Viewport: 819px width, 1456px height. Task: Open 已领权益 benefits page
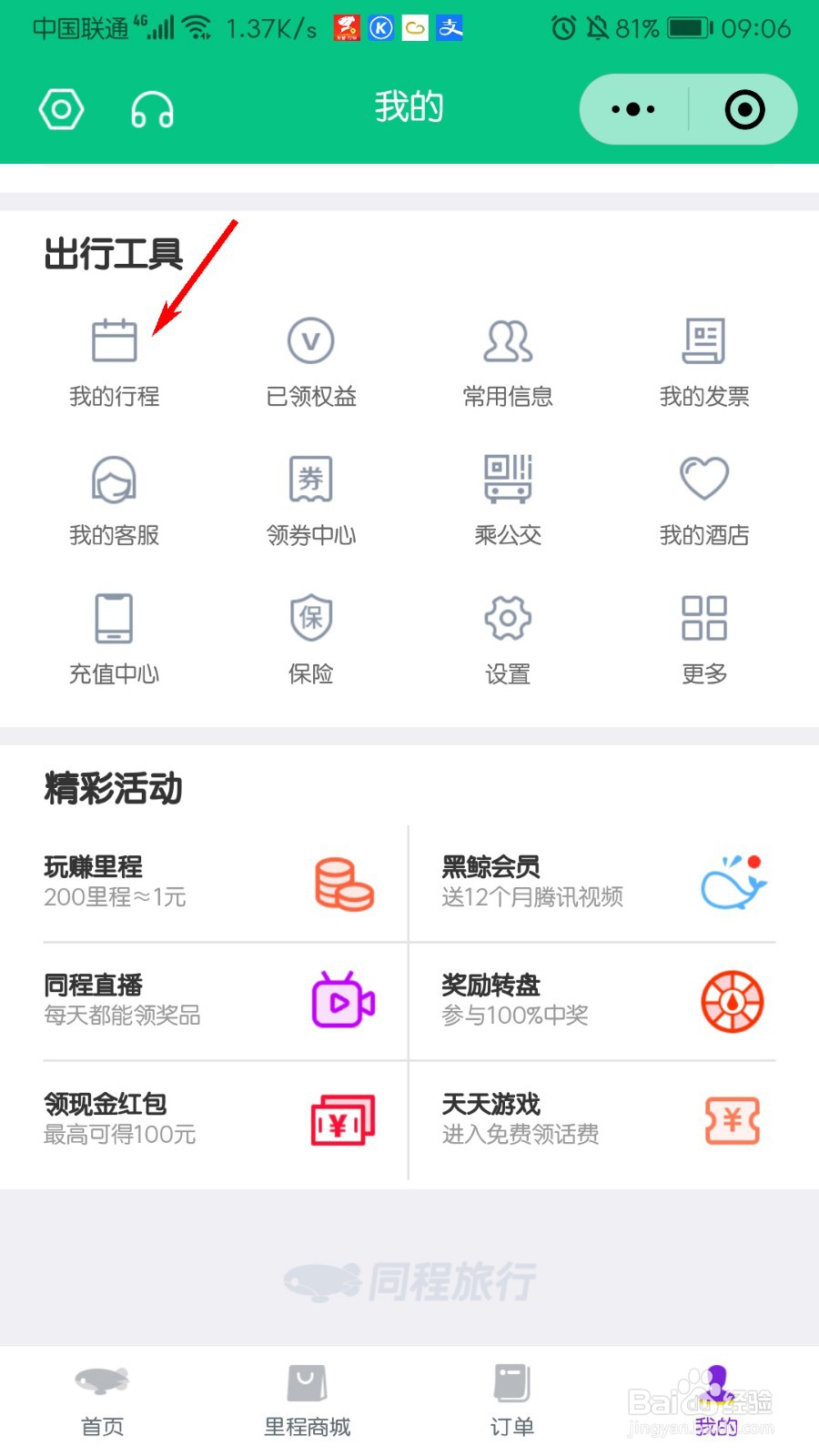(310, 359)
